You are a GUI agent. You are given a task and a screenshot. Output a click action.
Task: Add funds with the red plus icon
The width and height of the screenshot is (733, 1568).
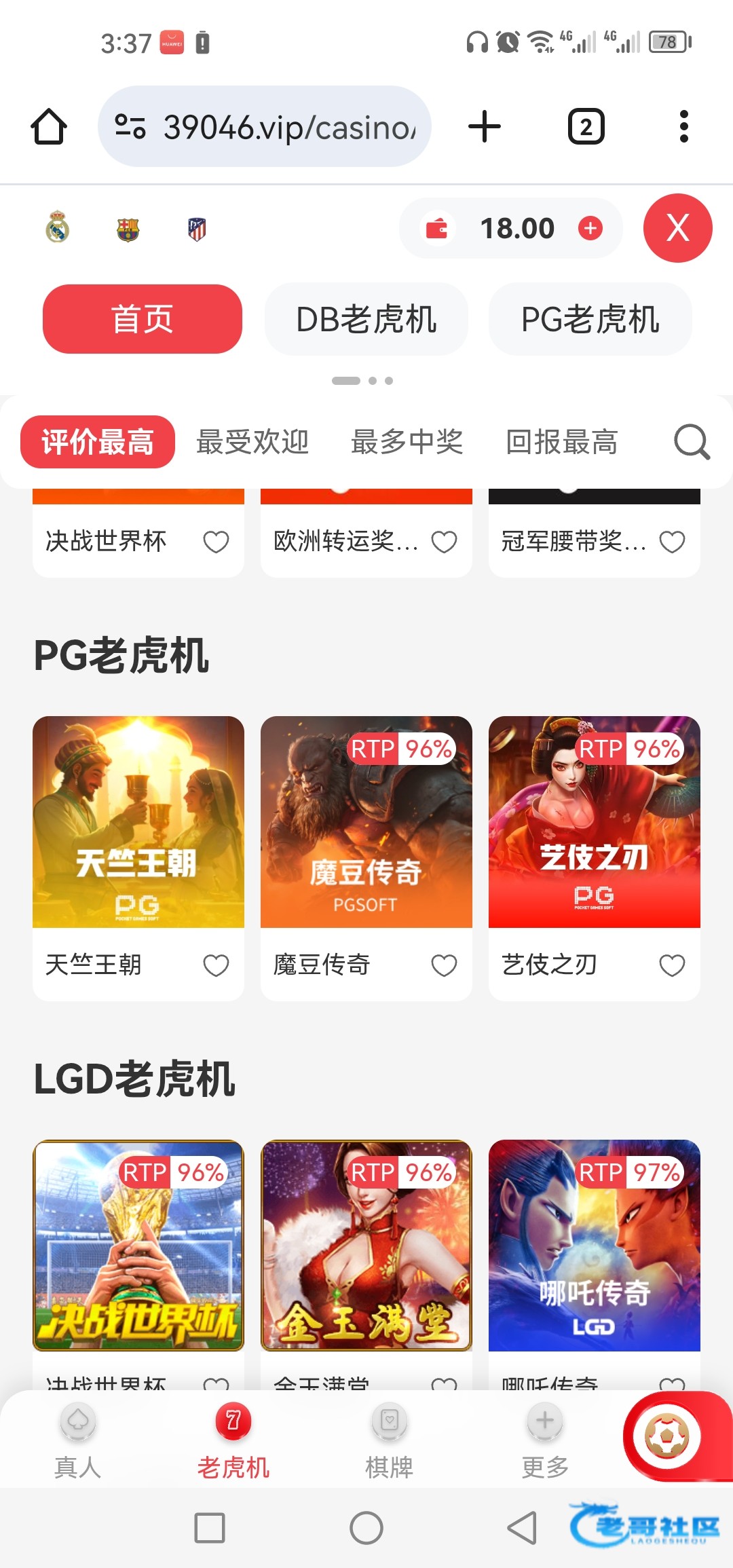pos(590,228)
